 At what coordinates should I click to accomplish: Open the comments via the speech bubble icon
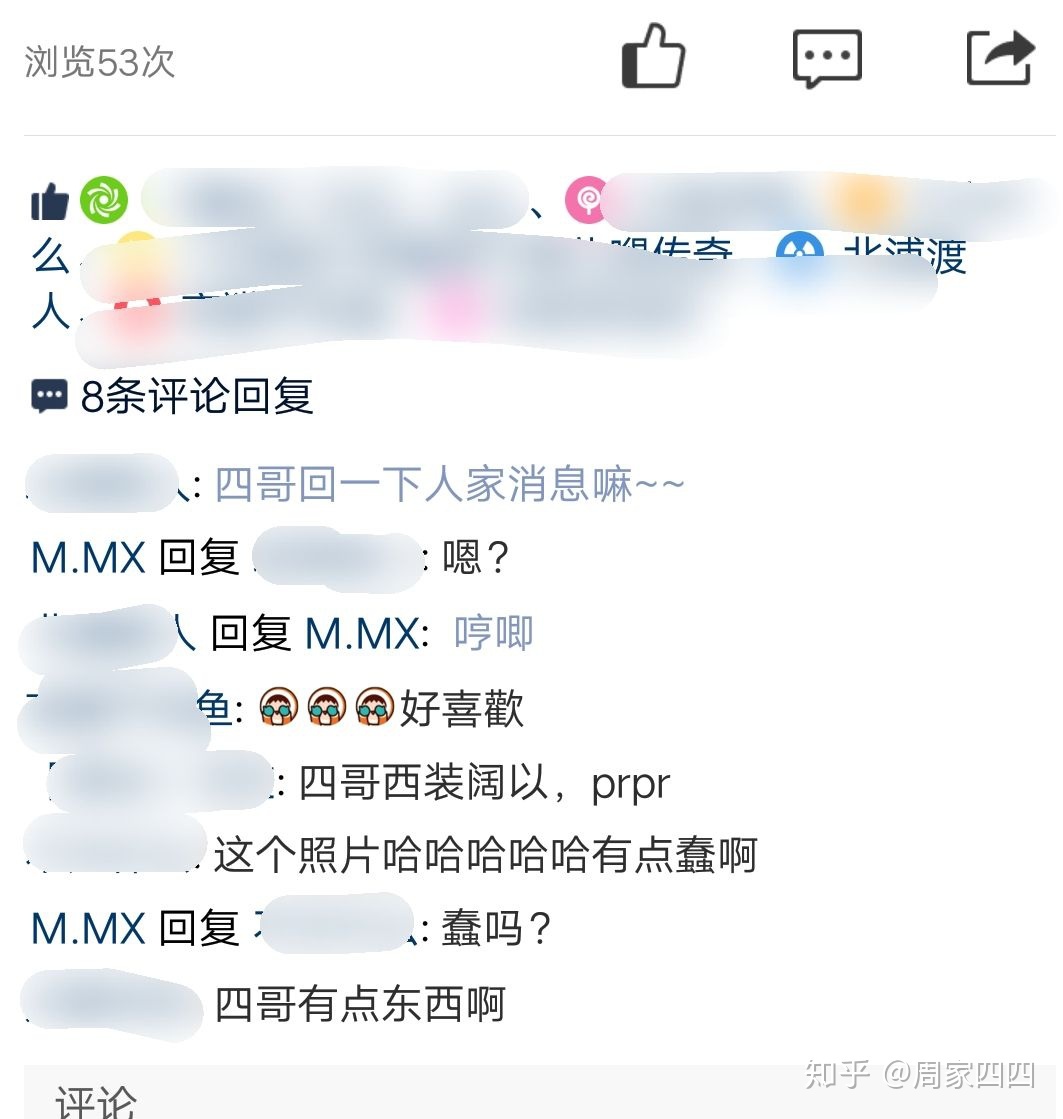pos(827,57)
